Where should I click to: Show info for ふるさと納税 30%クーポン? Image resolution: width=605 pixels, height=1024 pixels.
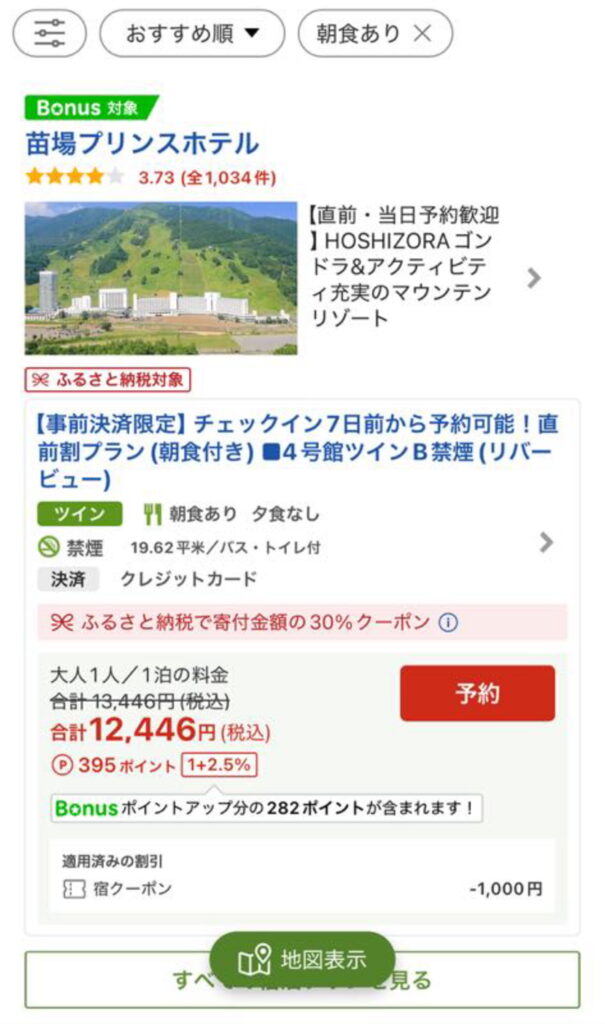448,622
